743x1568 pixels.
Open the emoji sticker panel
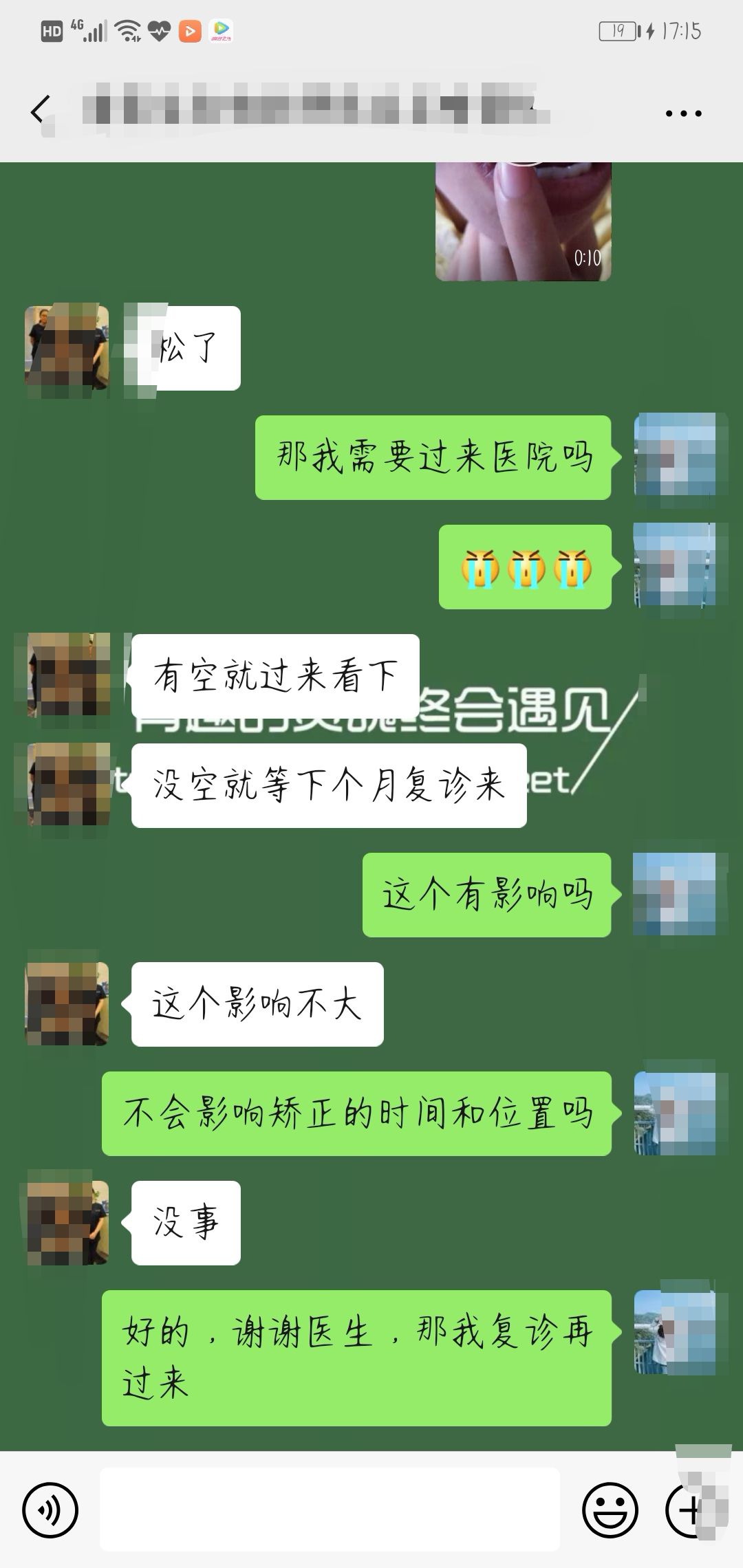[x=610, y=1511]
